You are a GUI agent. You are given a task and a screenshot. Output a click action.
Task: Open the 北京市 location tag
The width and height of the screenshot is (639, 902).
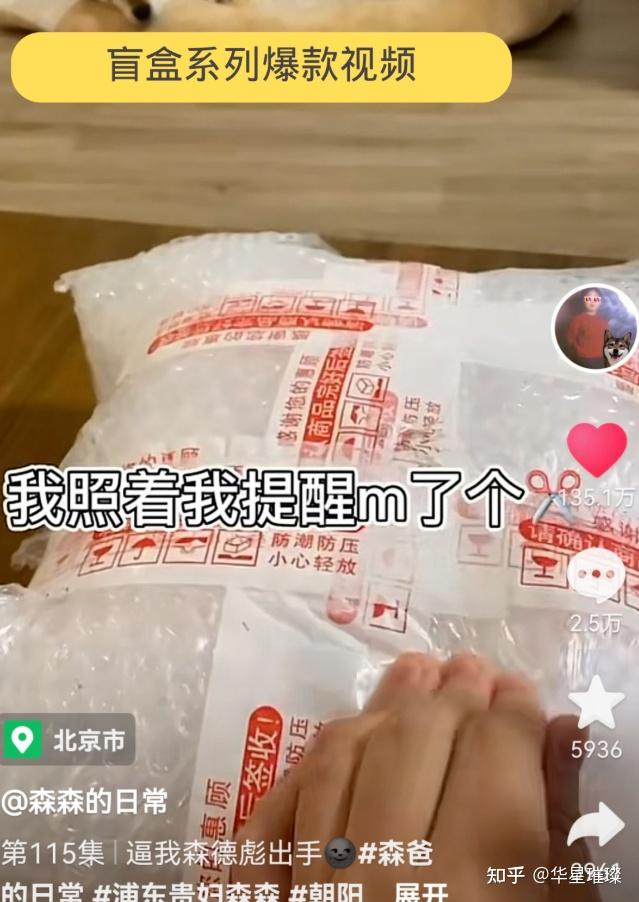click(x=68, y=739)
